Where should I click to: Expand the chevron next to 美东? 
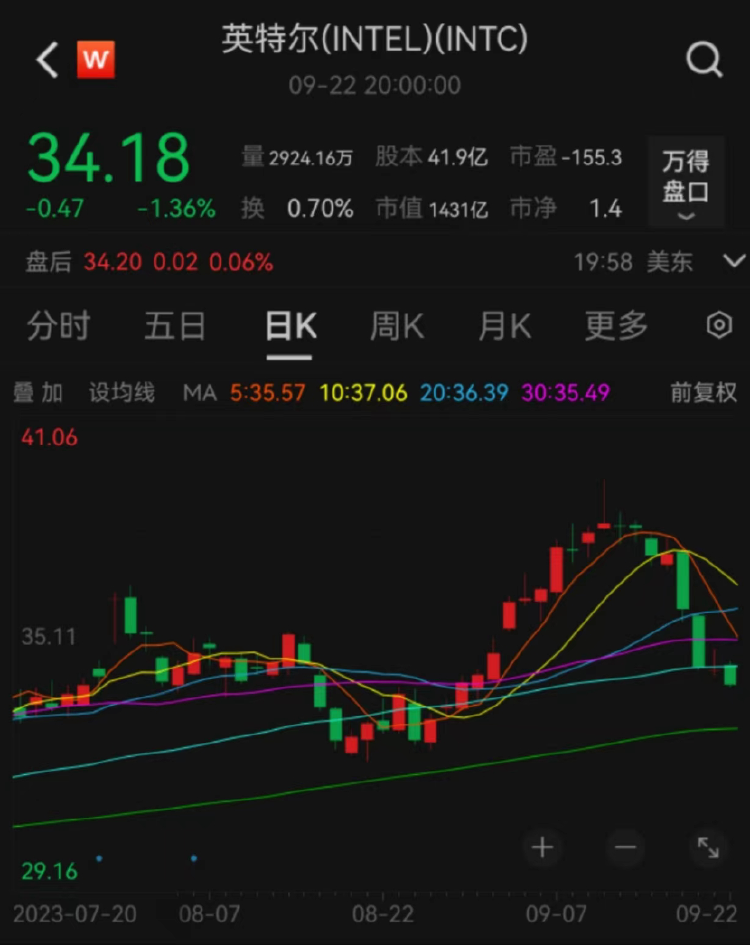click(x=735, y=262)
